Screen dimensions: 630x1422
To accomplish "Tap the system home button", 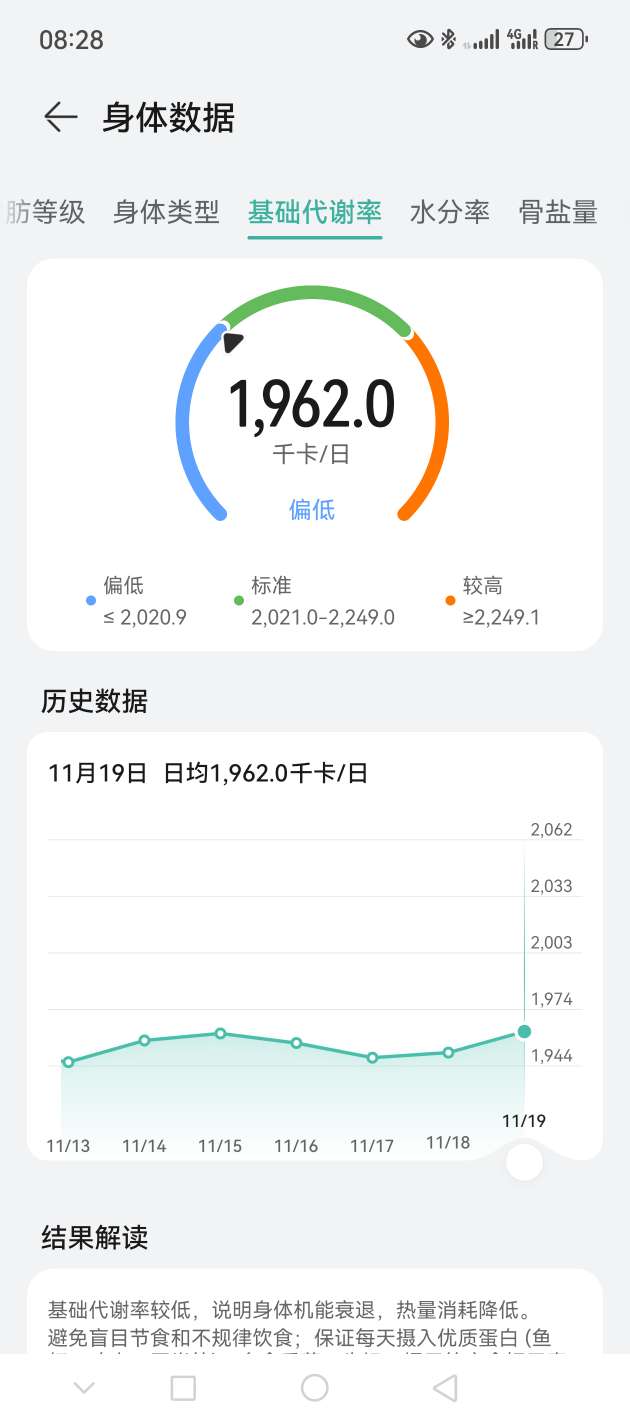I will 315,1388.
